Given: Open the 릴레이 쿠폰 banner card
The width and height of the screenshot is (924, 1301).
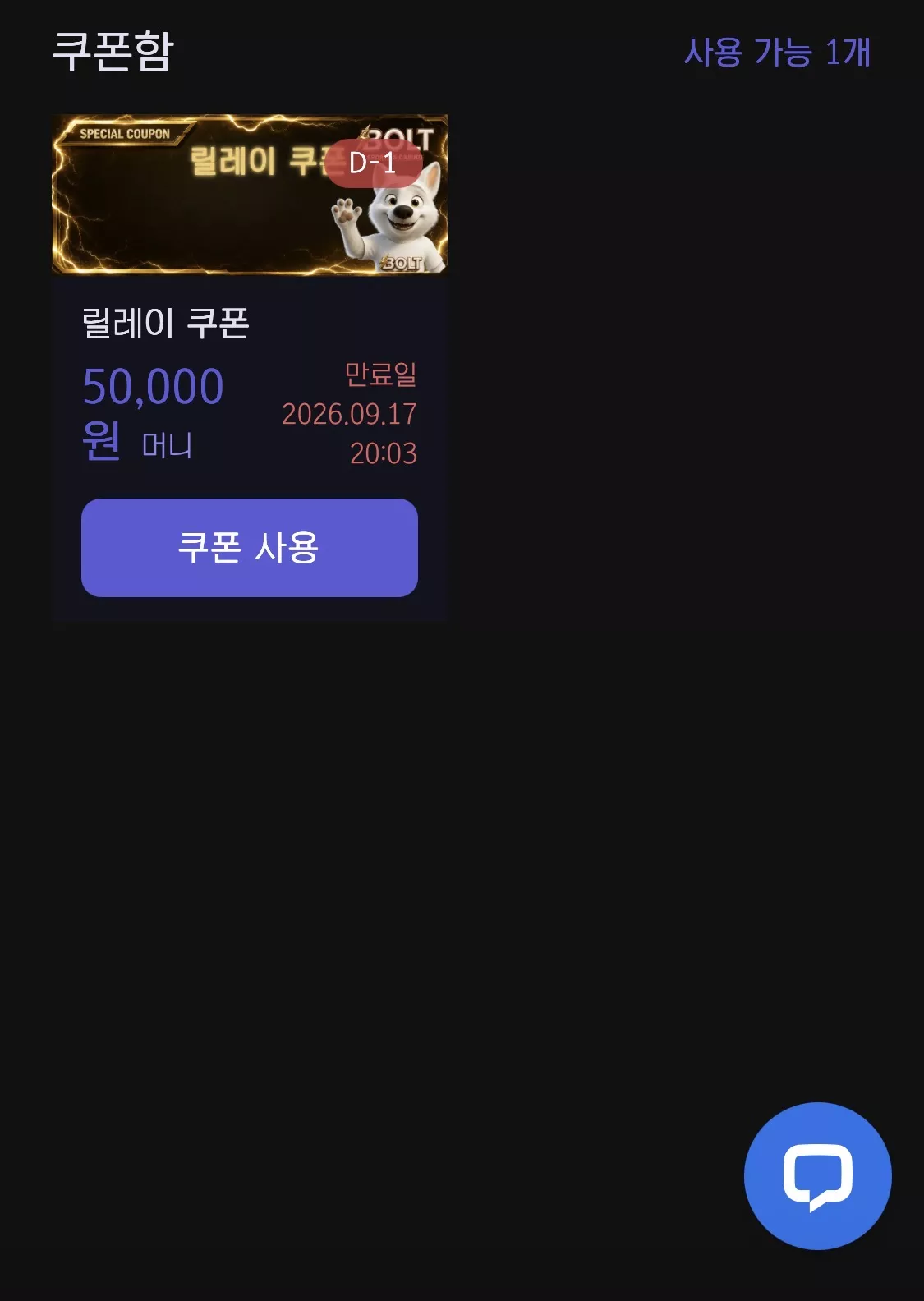Looking at the screenshot, I should [x=250, y=195].
